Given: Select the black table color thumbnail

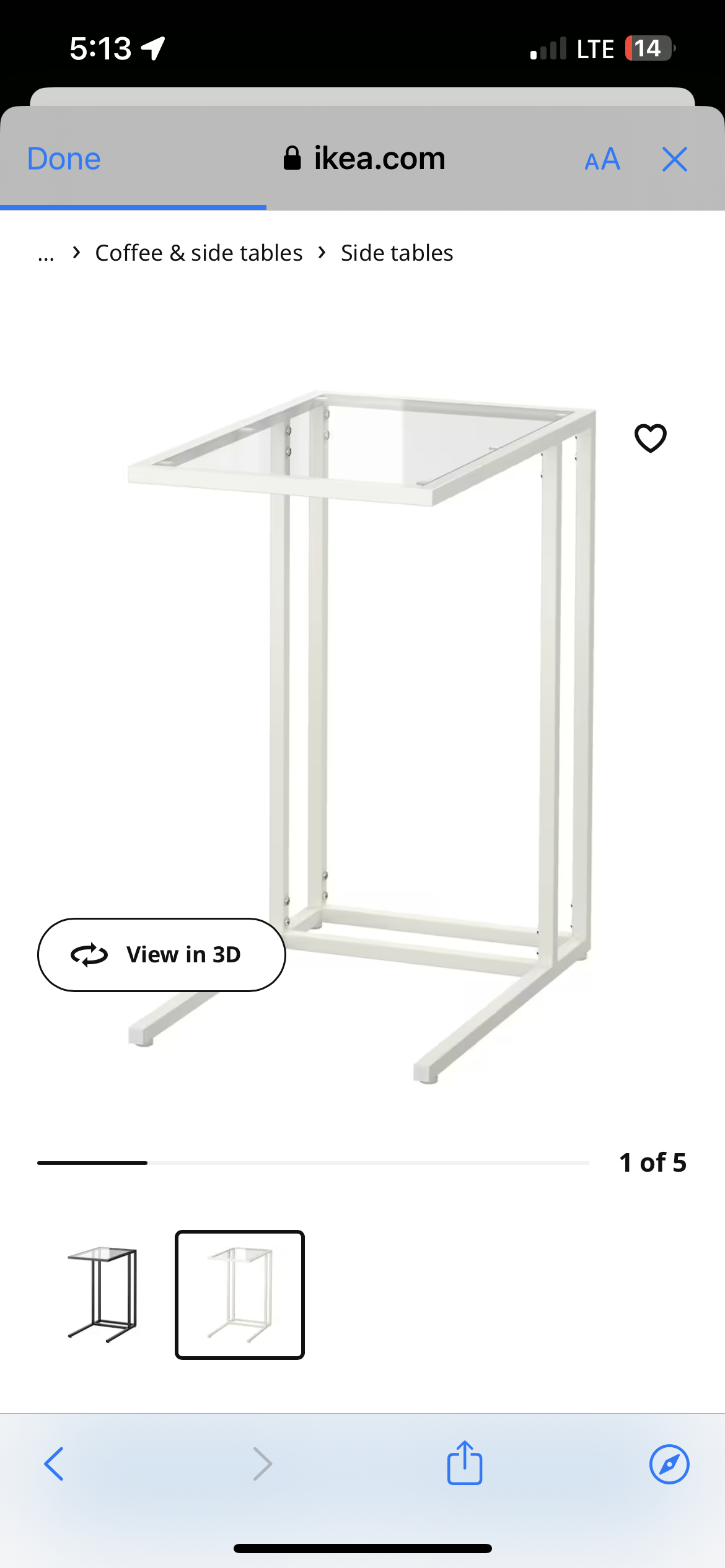Looking at the screenshot, I should [x=102, y=1294].
